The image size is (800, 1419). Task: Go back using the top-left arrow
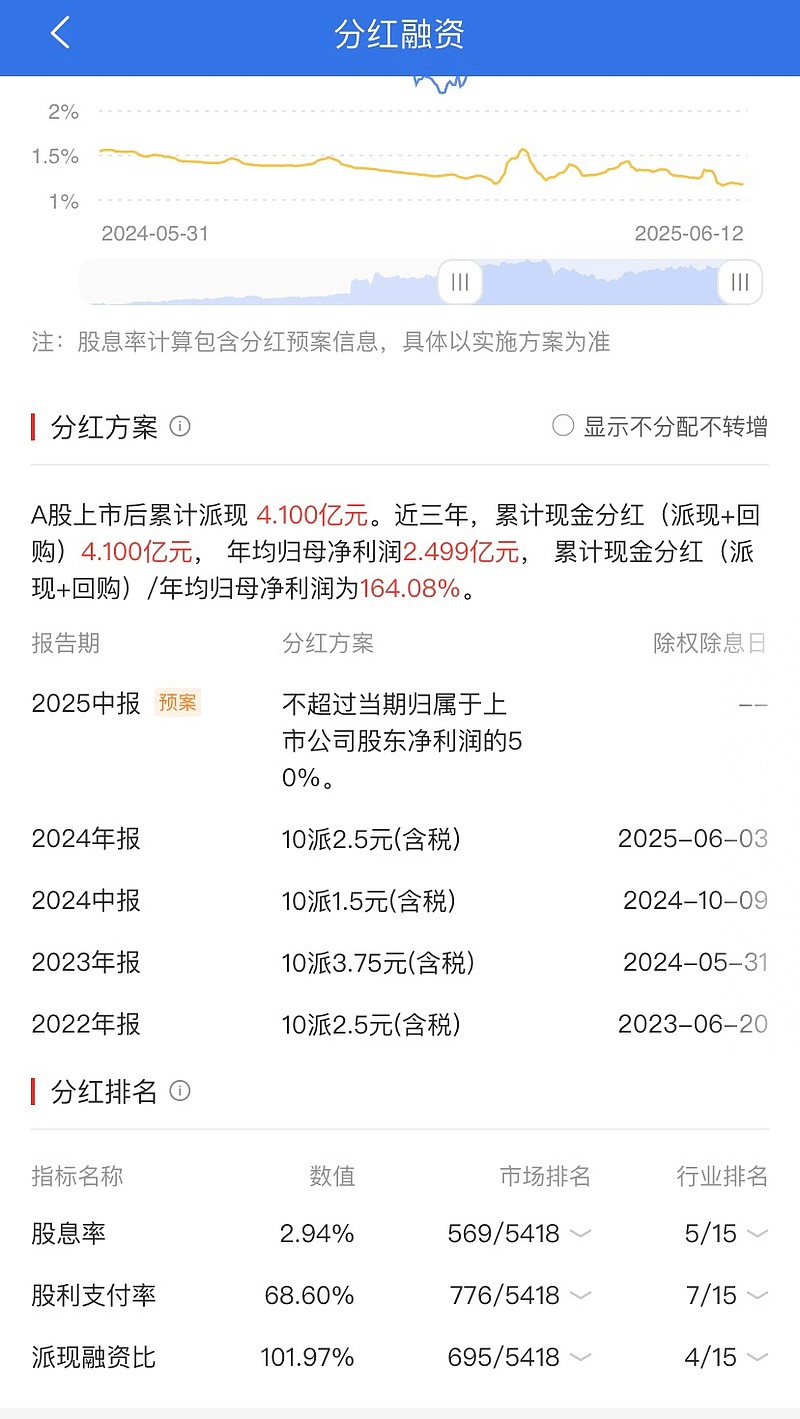point(60,33)
